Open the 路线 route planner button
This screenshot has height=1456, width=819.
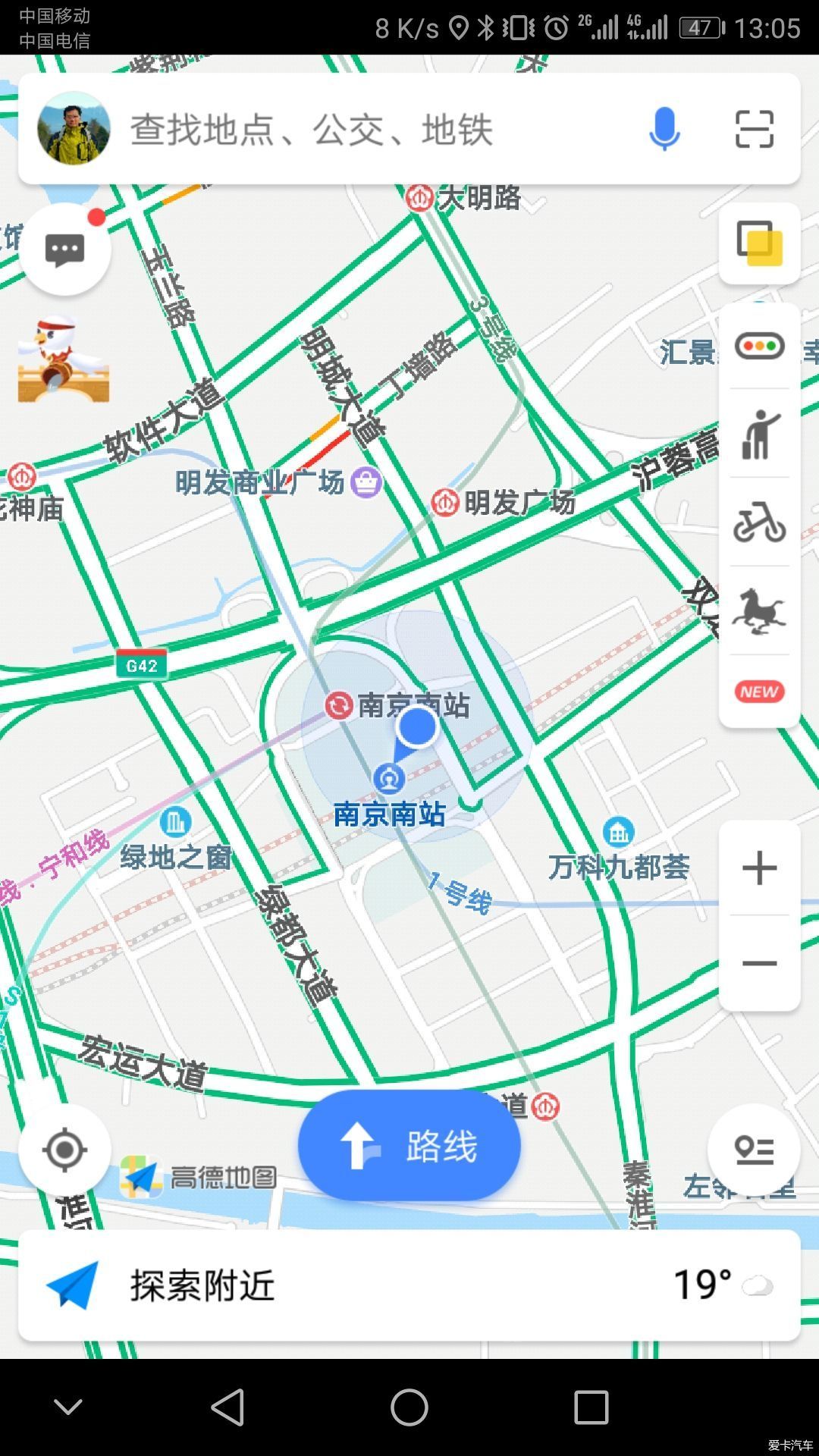(x=409, y=1145)
